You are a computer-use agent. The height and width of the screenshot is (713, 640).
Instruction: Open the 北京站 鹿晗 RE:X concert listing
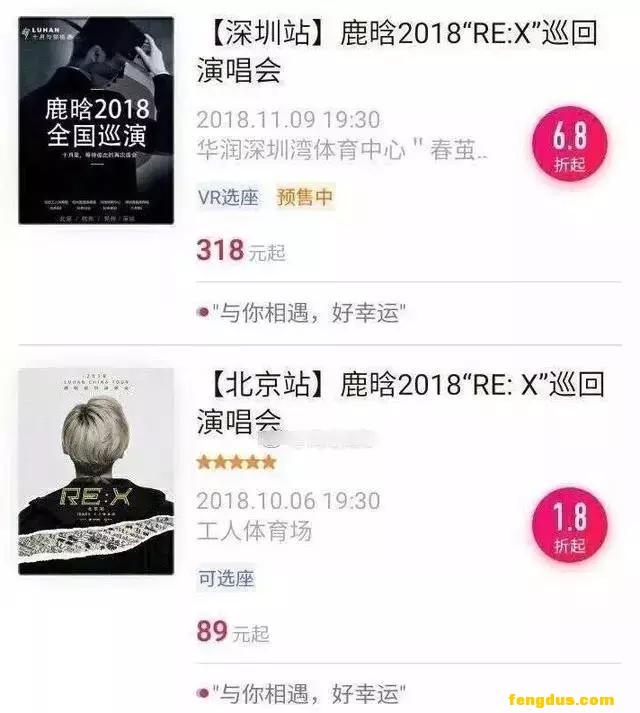(400, 401)
